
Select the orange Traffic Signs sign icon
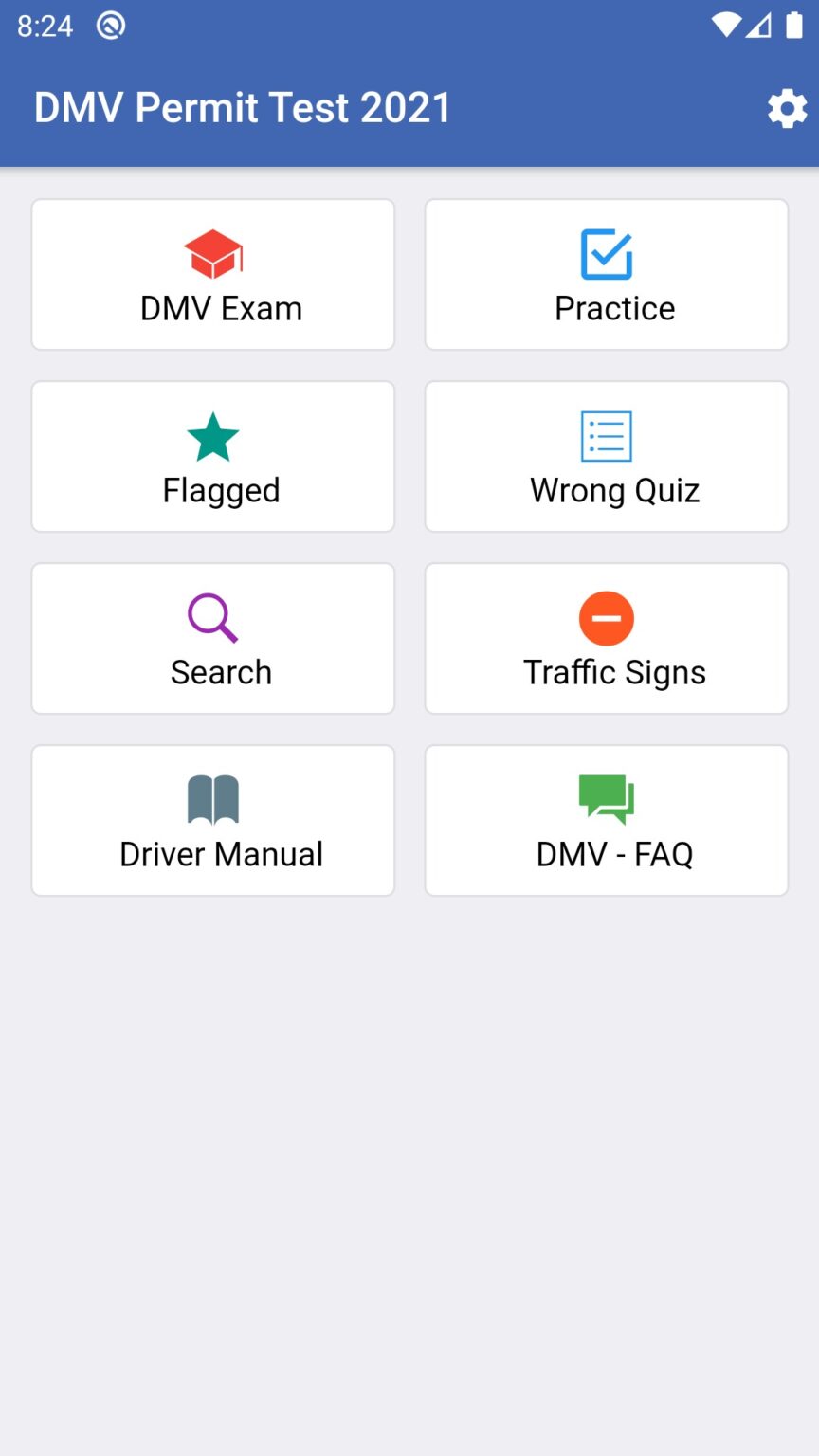tap(606, 618)
